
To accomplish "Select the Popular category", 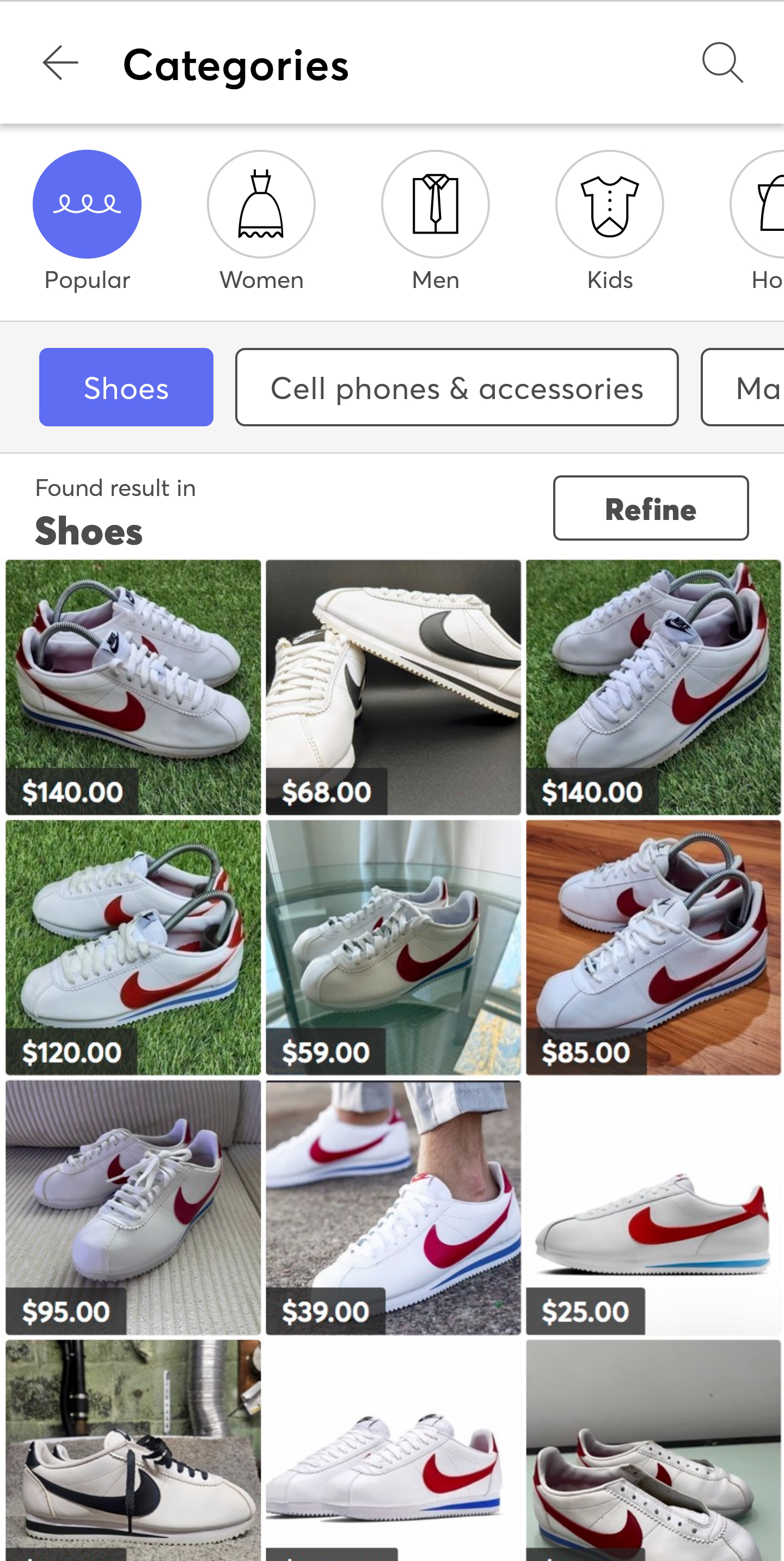I will coord(87,204).
